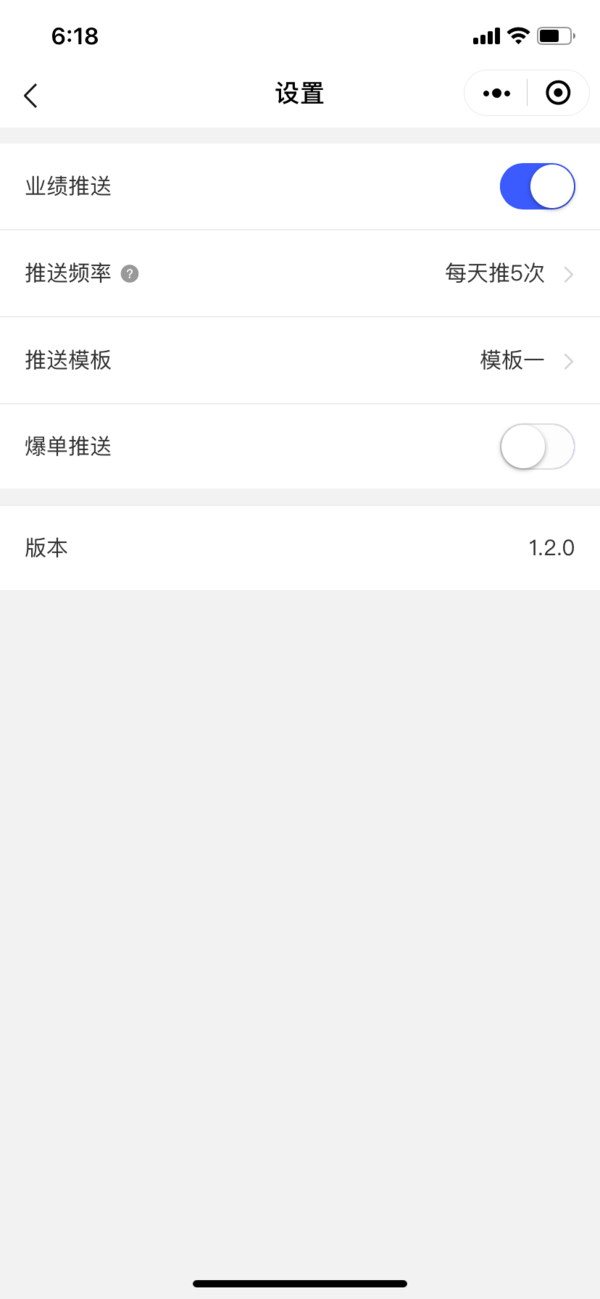The image size is (600, 1299).
Task: Go back using the top-left arrow
Action: click(30, 95)
